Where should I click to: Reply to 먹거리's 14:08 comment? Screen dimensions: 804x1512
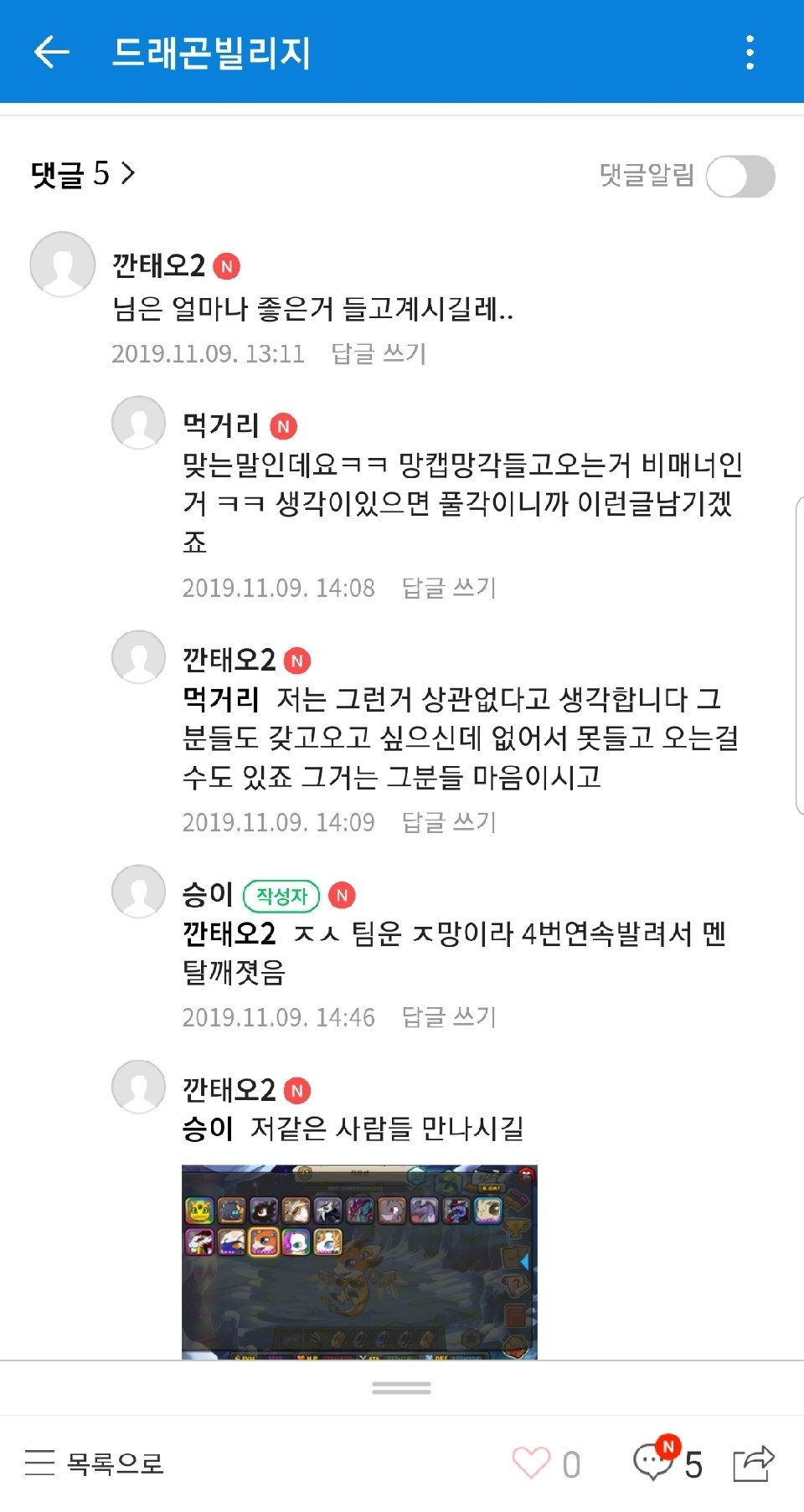pyautogui.click(x=449, y=588)
